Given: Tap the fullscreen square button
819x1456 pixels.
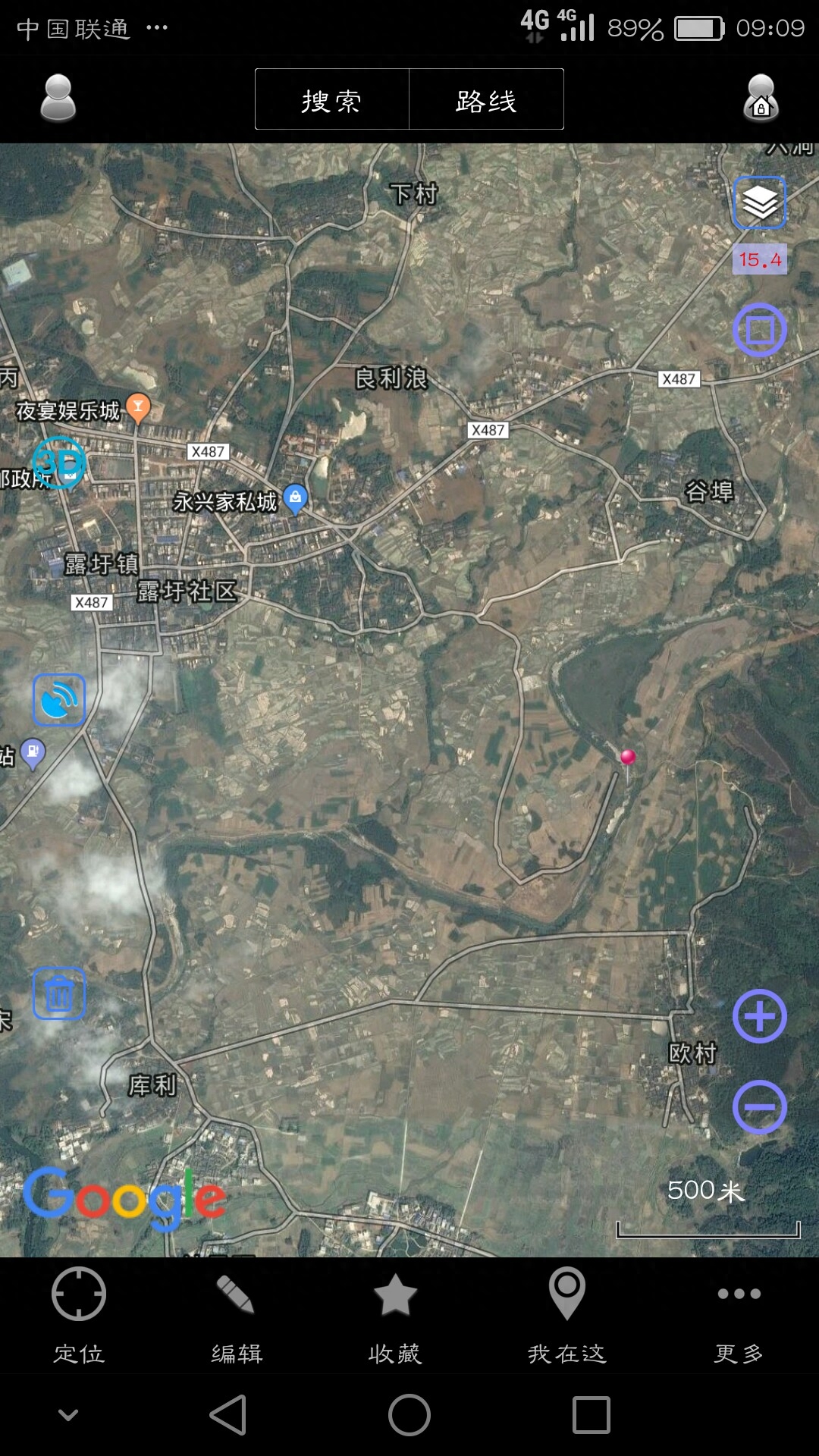Looking at the screenshot, I should pyautogui.click(x=760, y=330).
